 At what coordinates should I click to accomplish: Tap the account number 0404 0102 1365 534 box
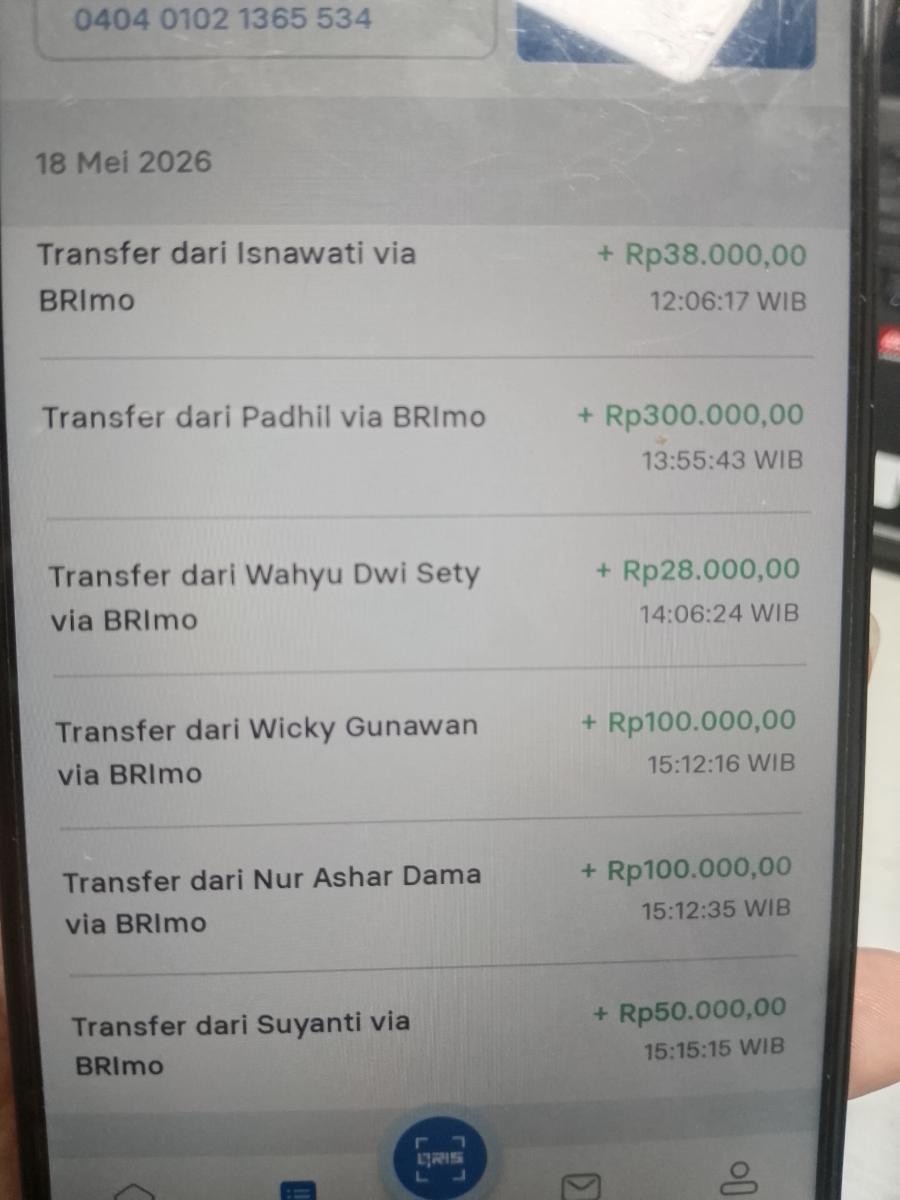(265, 24)
